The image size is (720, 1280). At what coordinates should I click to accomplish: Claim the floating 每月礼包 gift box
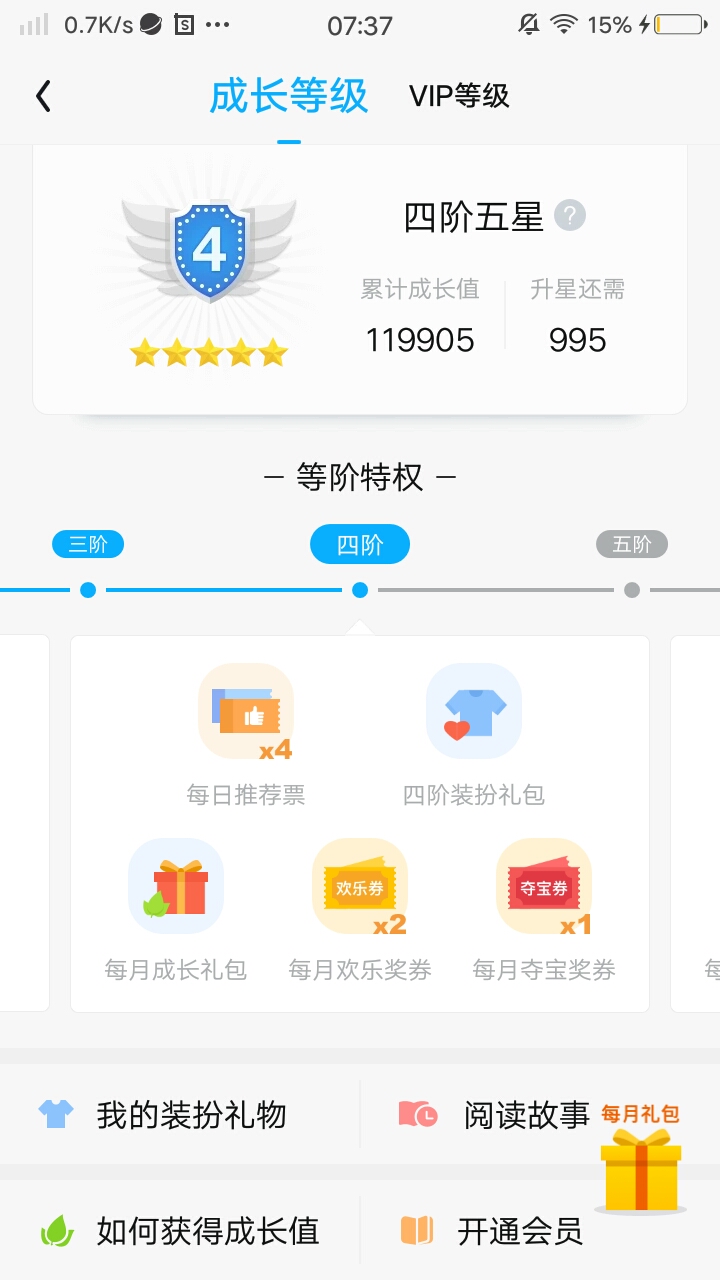click(x=641, y=1158)
